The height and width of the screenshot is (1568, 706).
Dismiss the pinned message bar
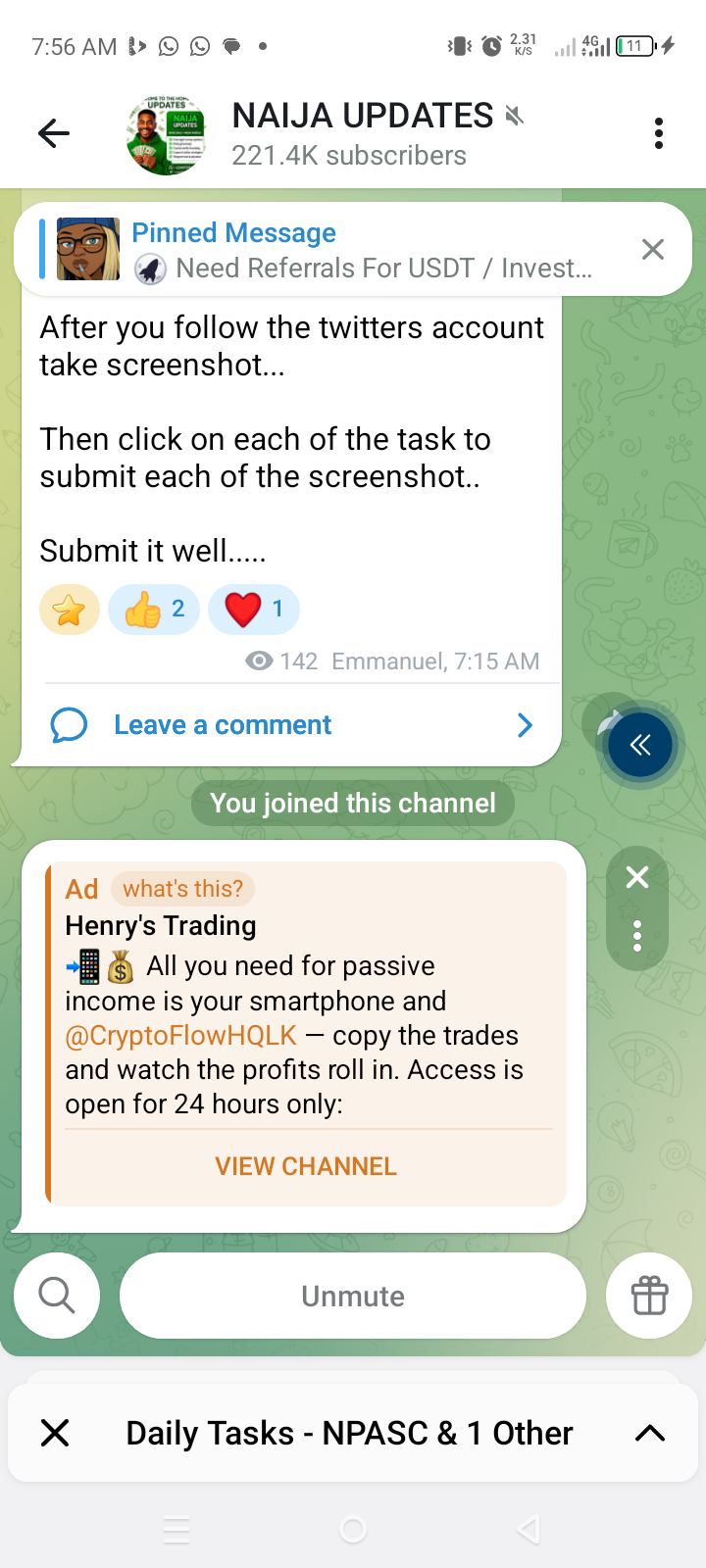(652, 250)
